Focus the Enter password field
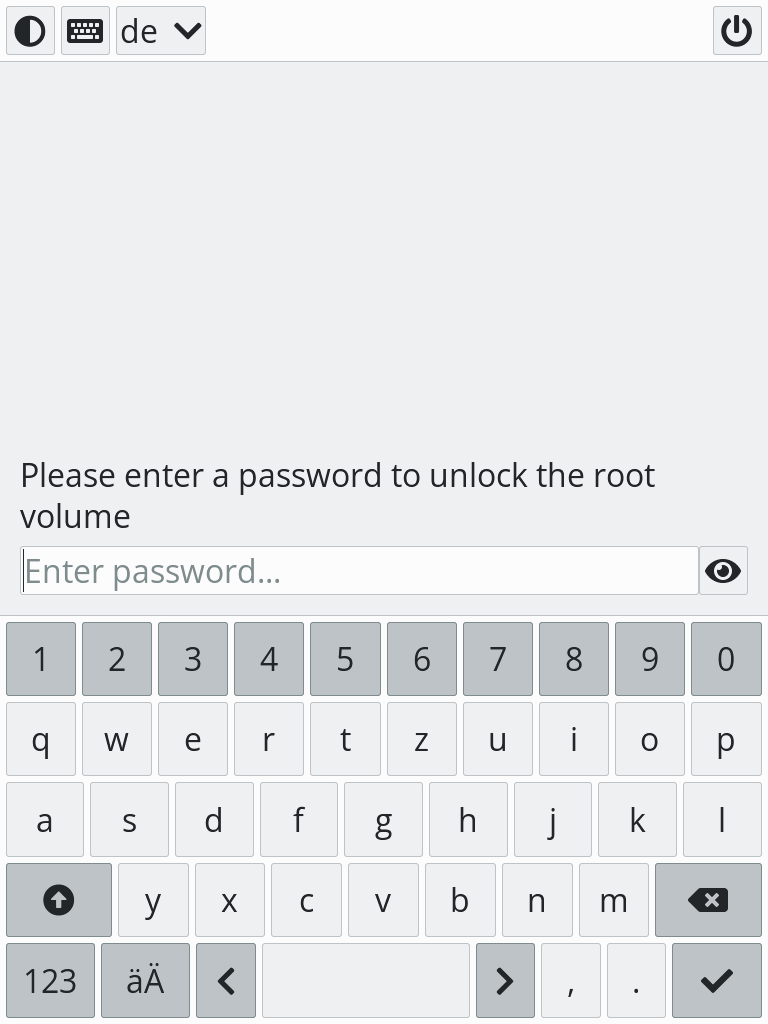This screenshot has height=1024, width=768. tap(359, 571)
